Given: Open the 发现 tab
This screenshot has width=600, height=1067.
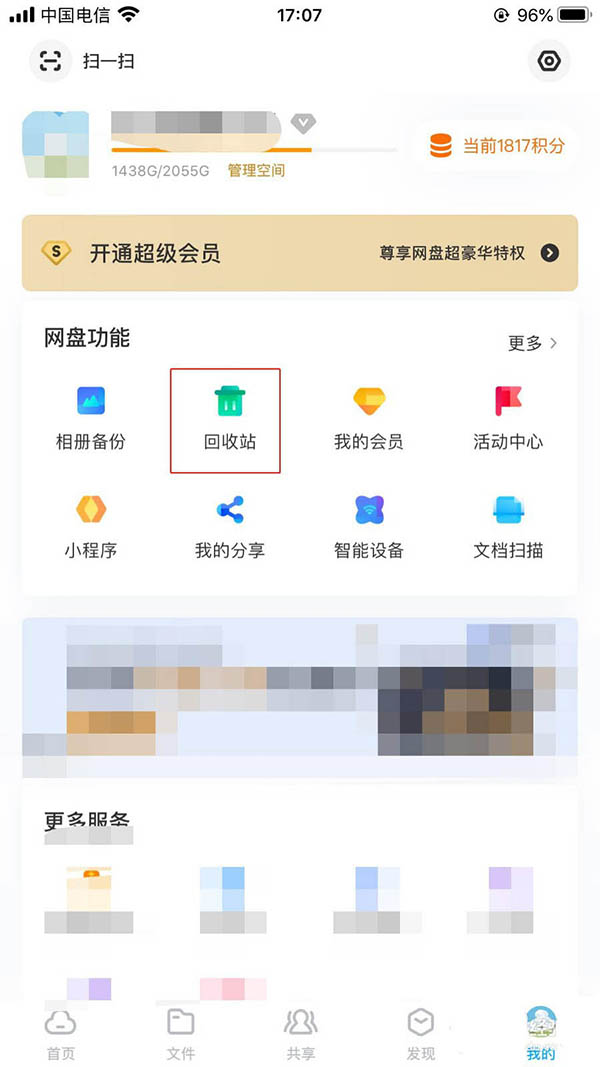Looking at the screenshot, I should point(421,1034).
